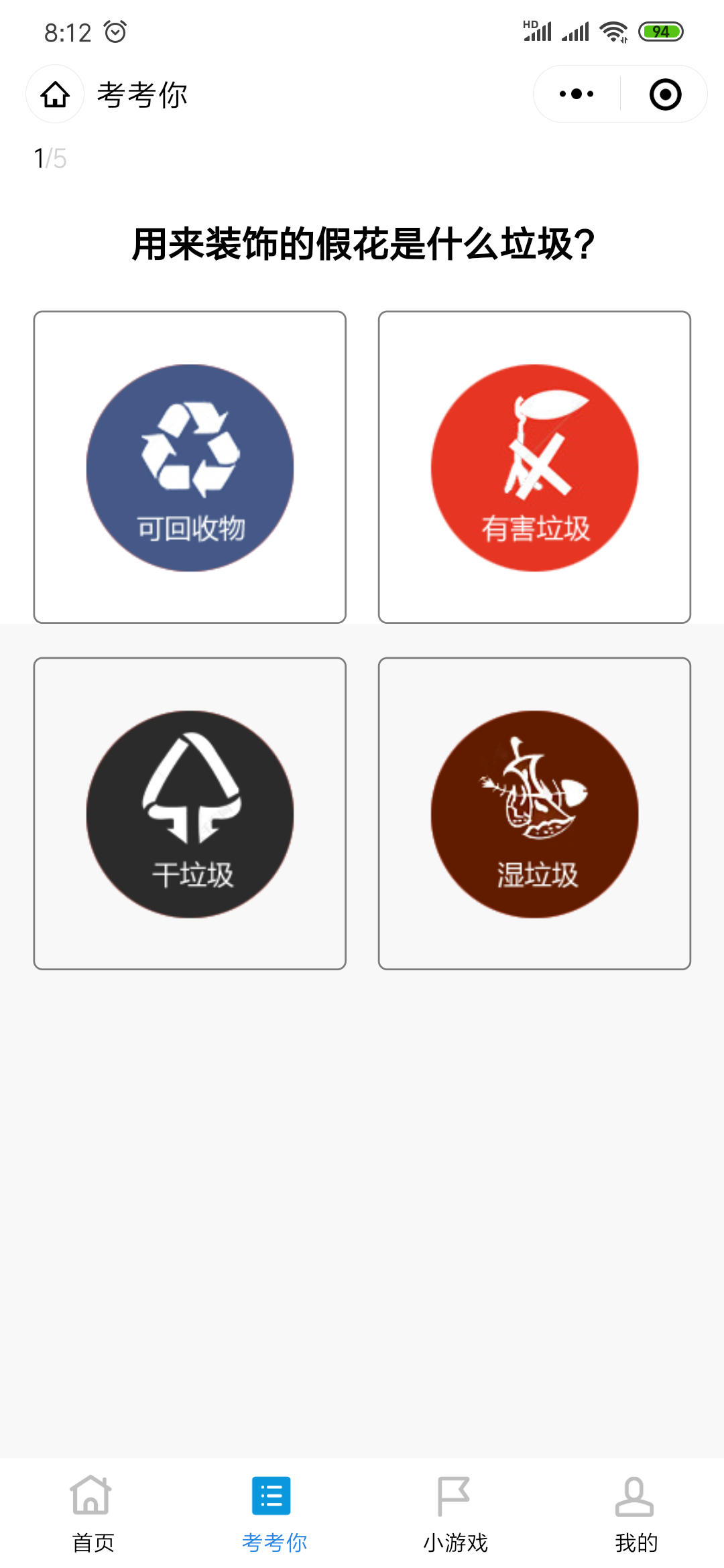This screenshot has width=724, height=1568.
Task: Go to the mini program home icon
Action: point(55,94)
